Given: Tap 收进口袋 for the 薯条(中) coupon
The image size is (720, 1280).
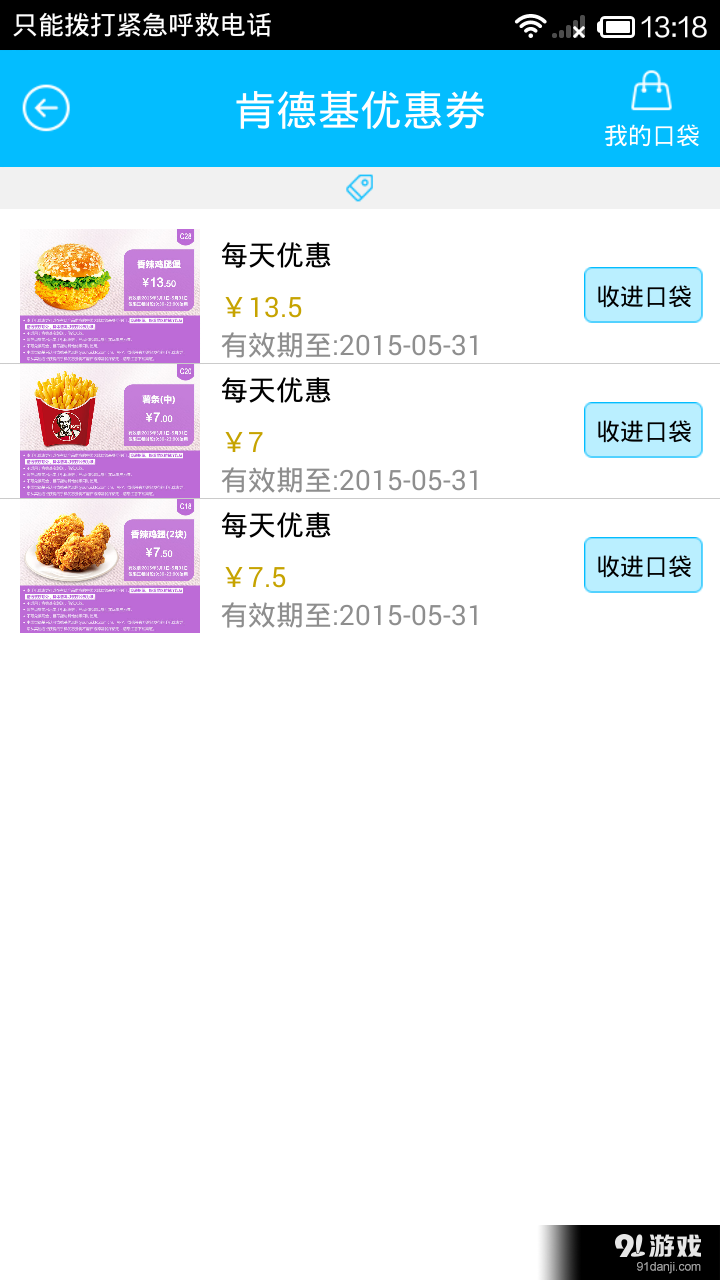Looking at the screenshot, I should [x=642, y=429].
